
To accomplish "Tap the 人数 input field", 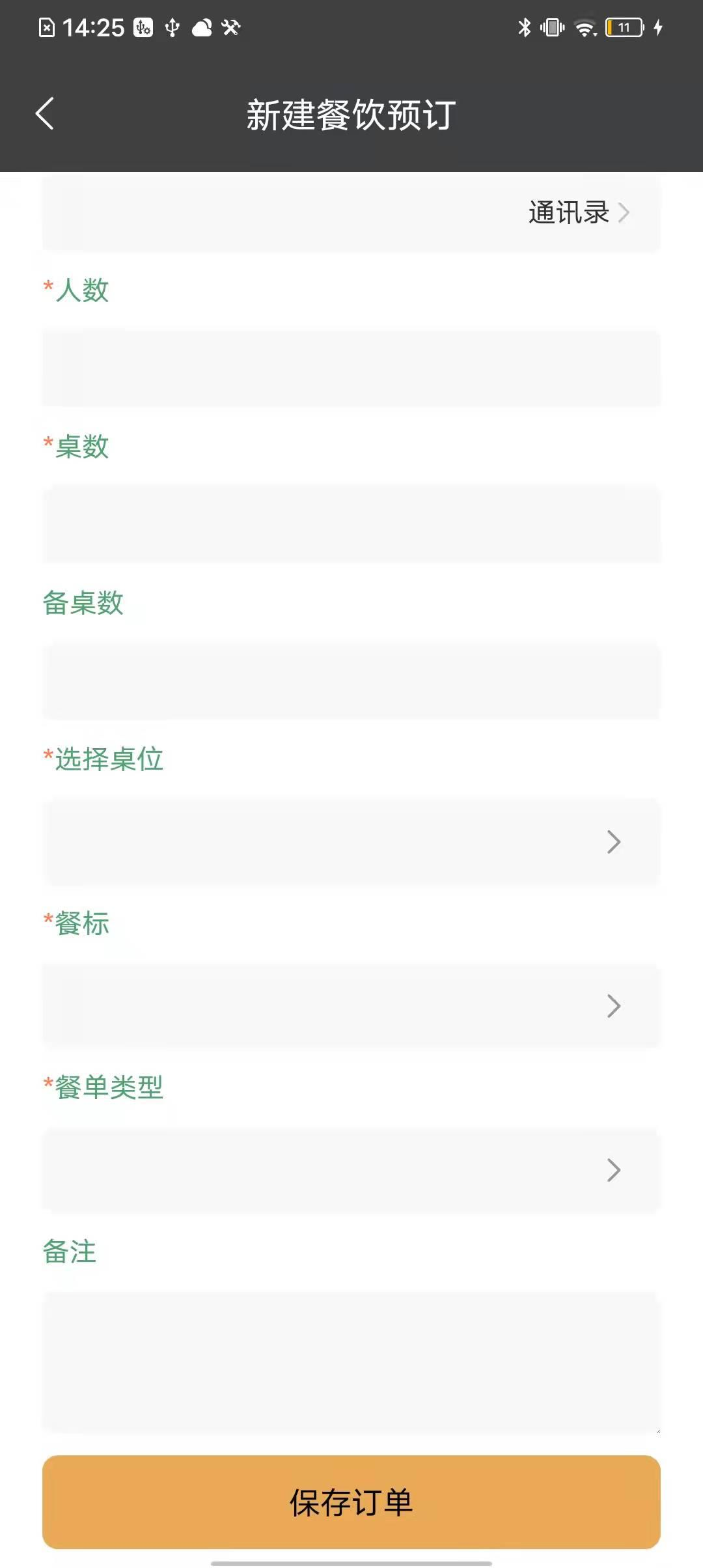I will (351, 369).
